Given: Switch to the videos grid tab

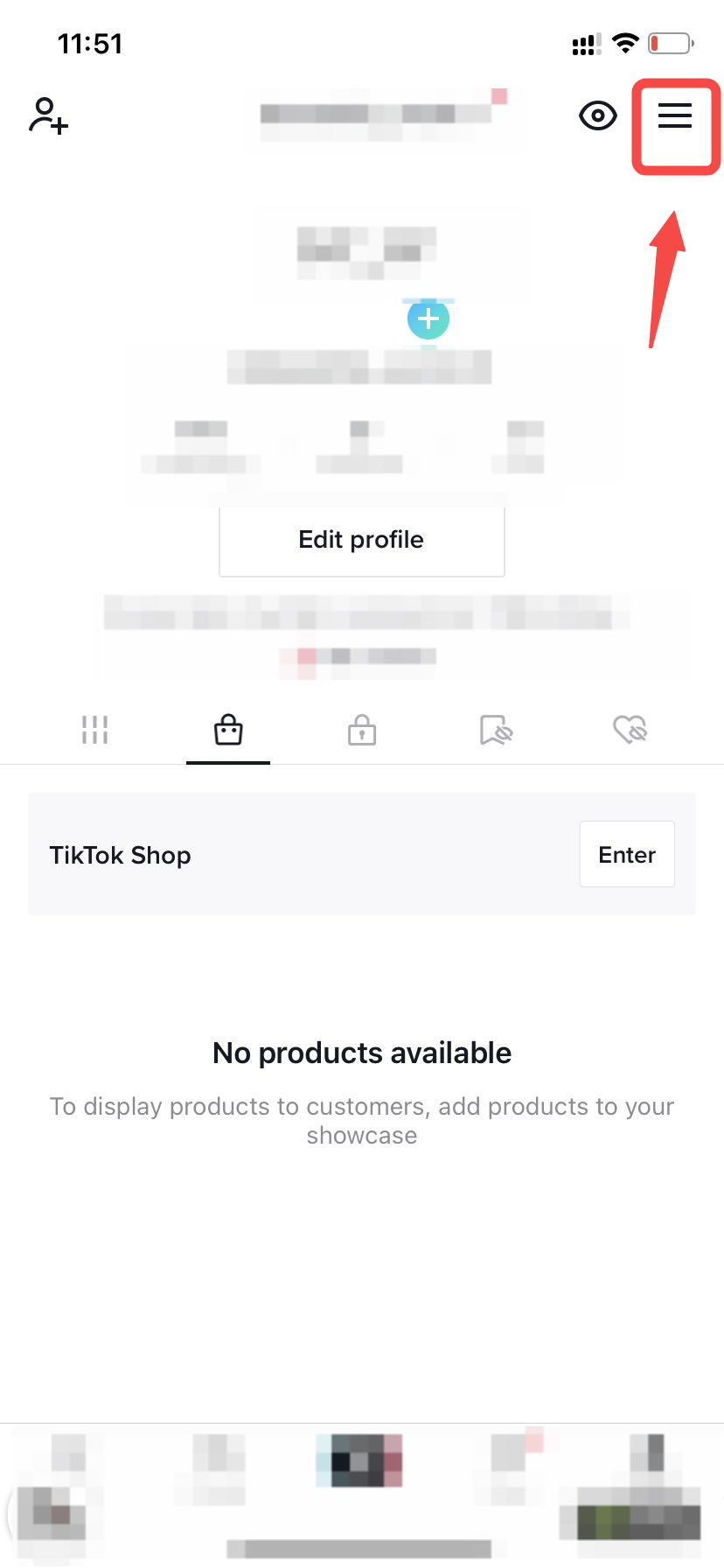Looking at the screenshot, I should tap(94, 729).
